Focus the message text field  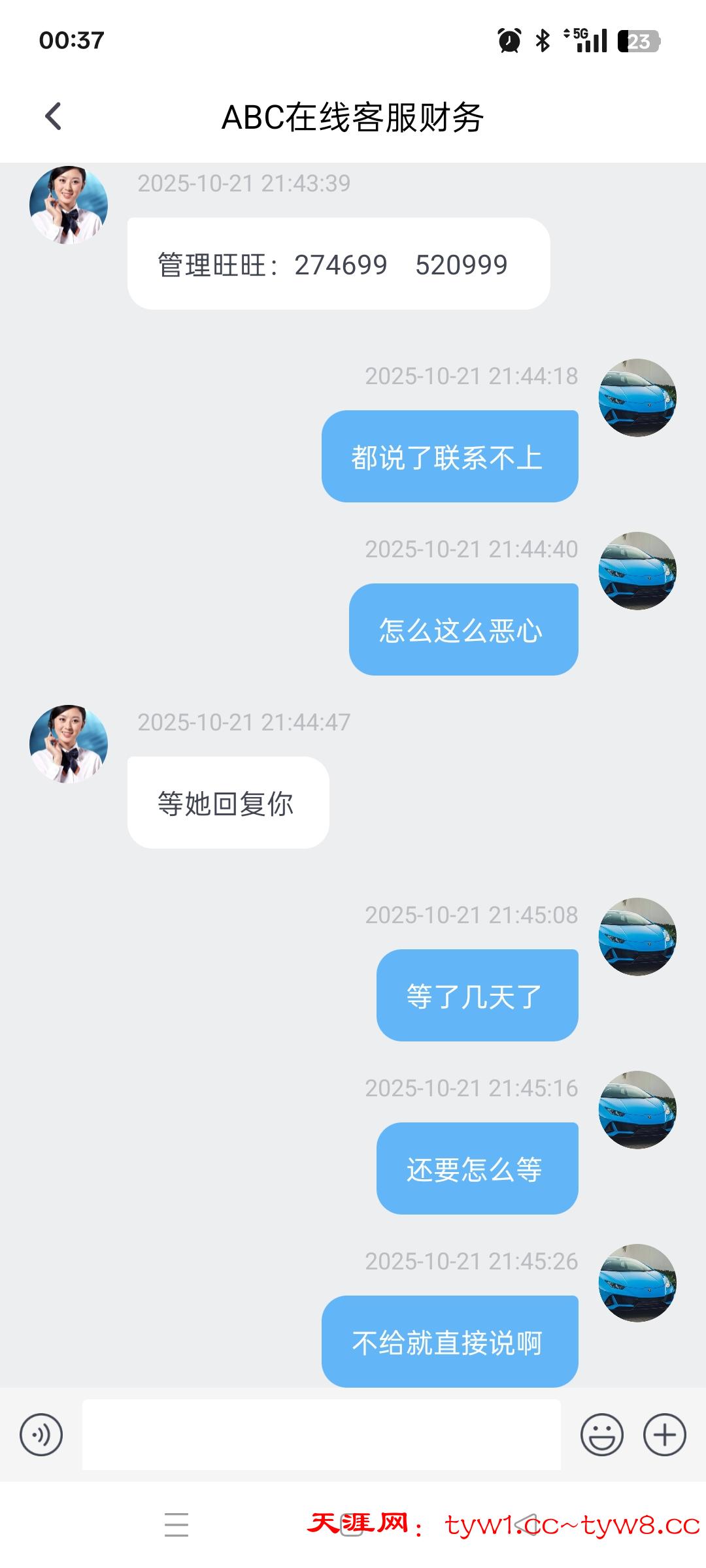coord(321,1435)
